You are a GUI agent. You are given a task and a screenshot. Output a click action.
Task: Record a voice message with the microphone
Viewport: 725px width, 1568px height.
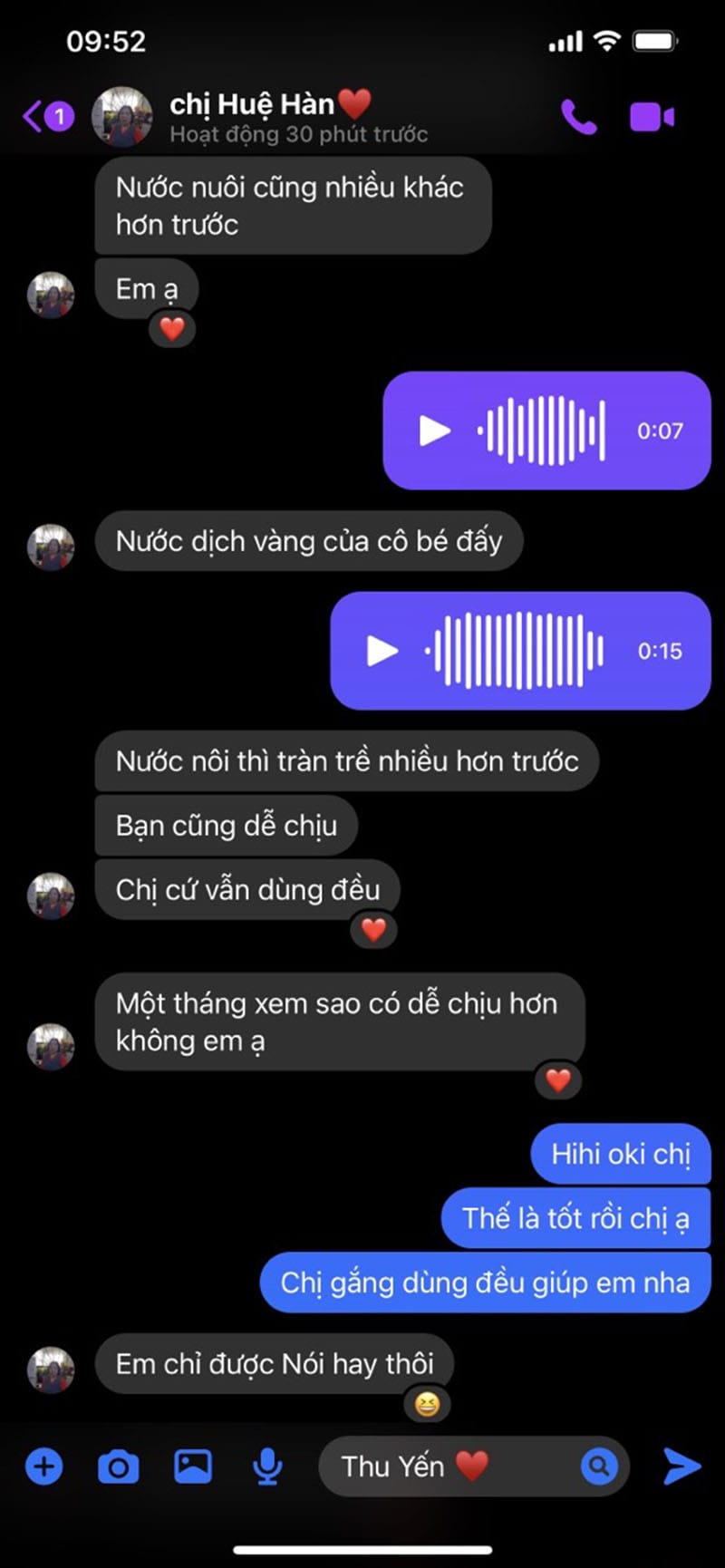click(266, 1466)
